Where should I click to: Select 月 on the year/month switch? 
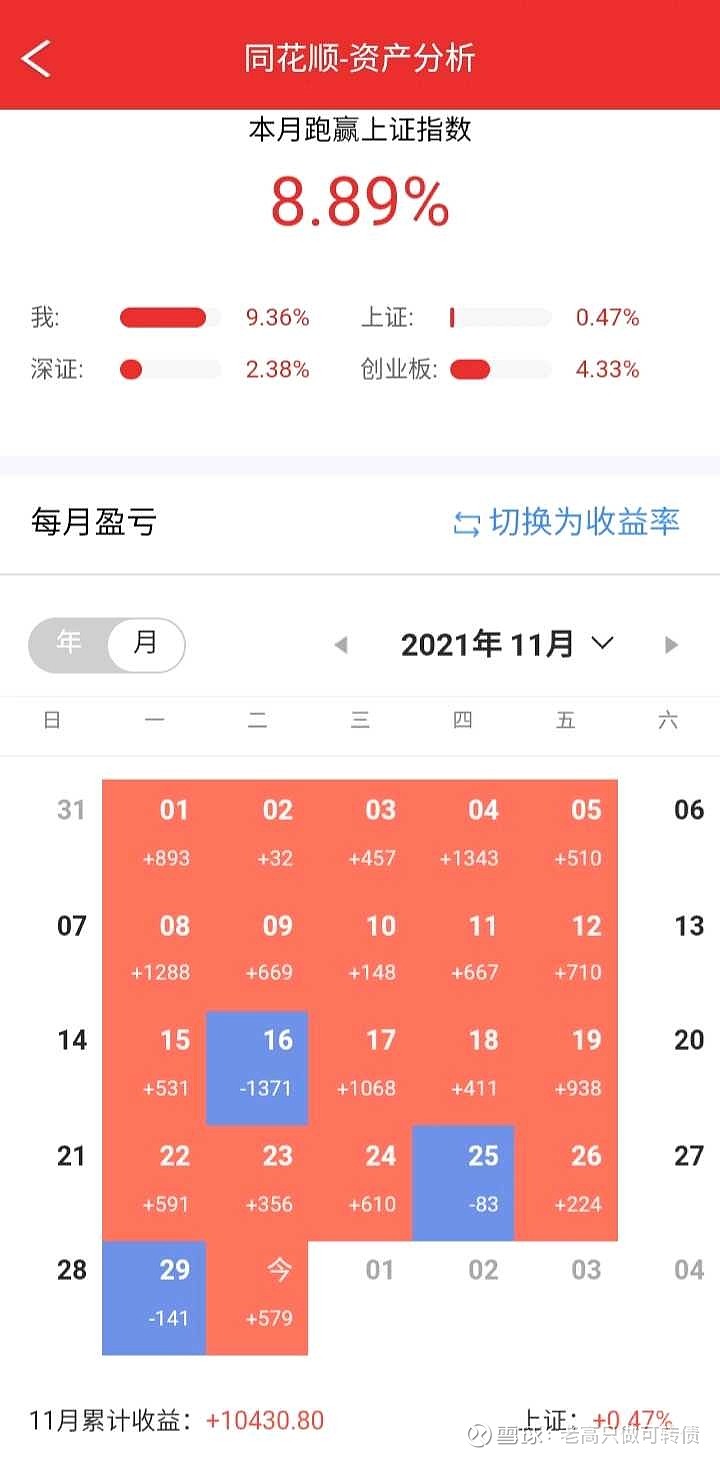coord(143,645)
